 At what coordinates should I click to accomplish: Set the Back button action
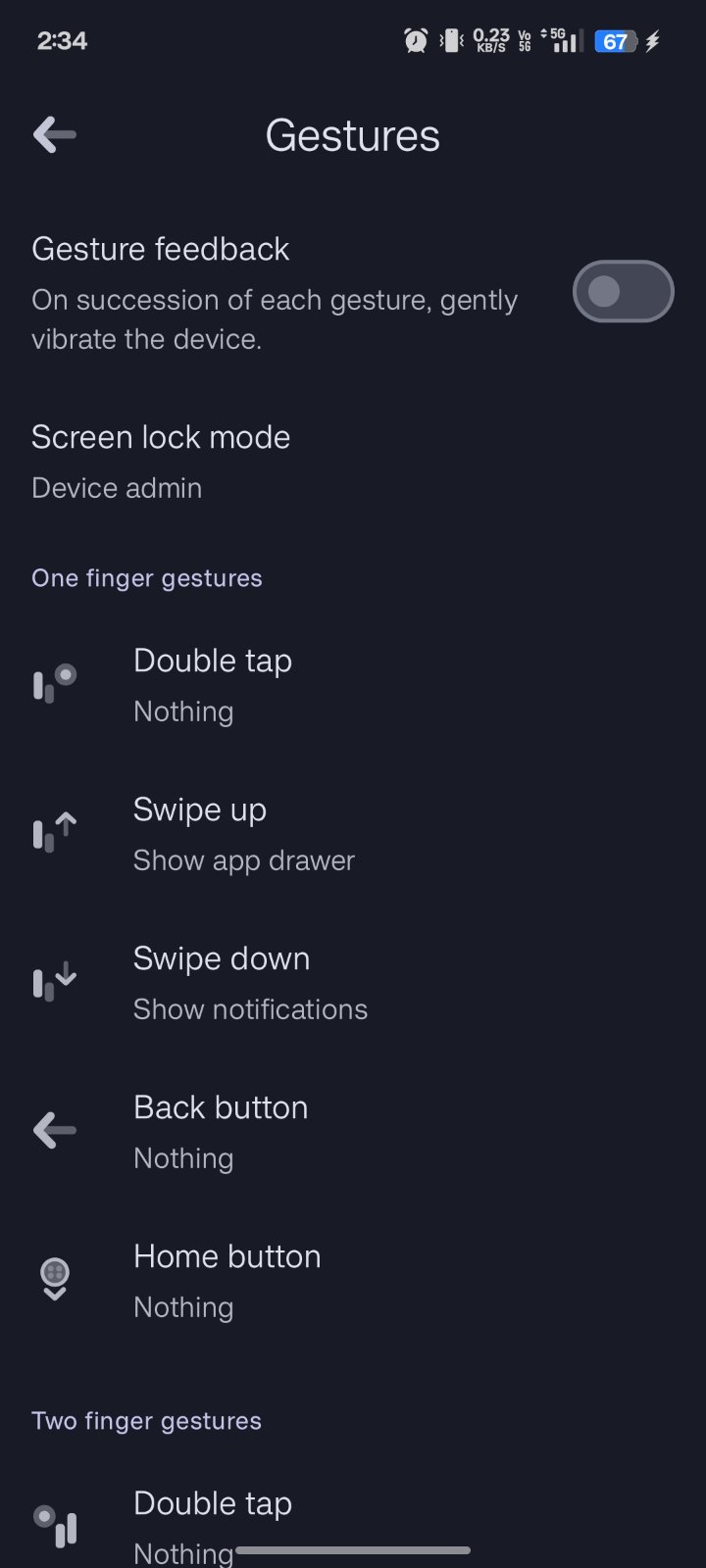[x=221, y=1131]
